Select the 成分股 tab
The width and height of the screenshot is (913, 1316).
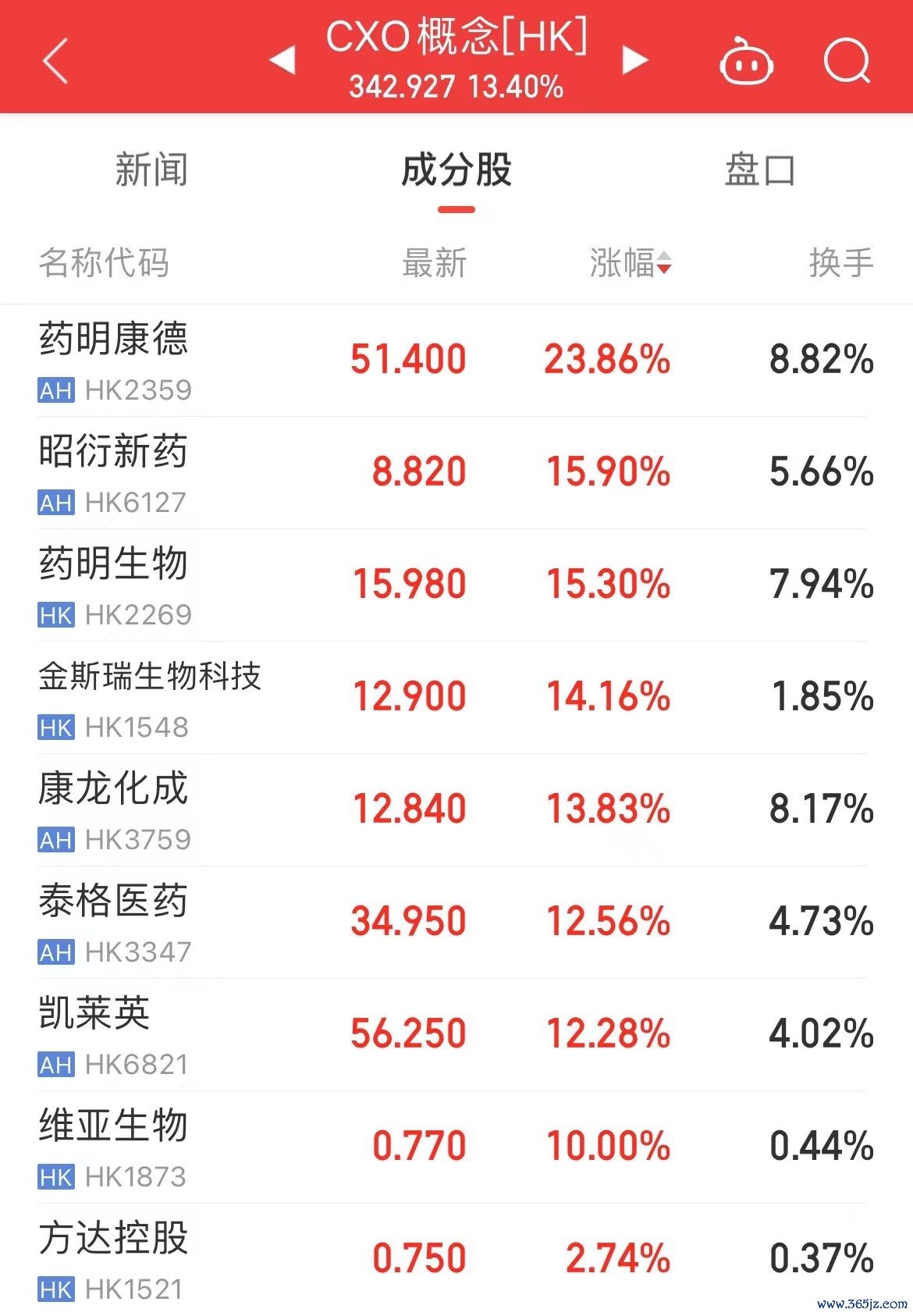[x=456, y=169]
